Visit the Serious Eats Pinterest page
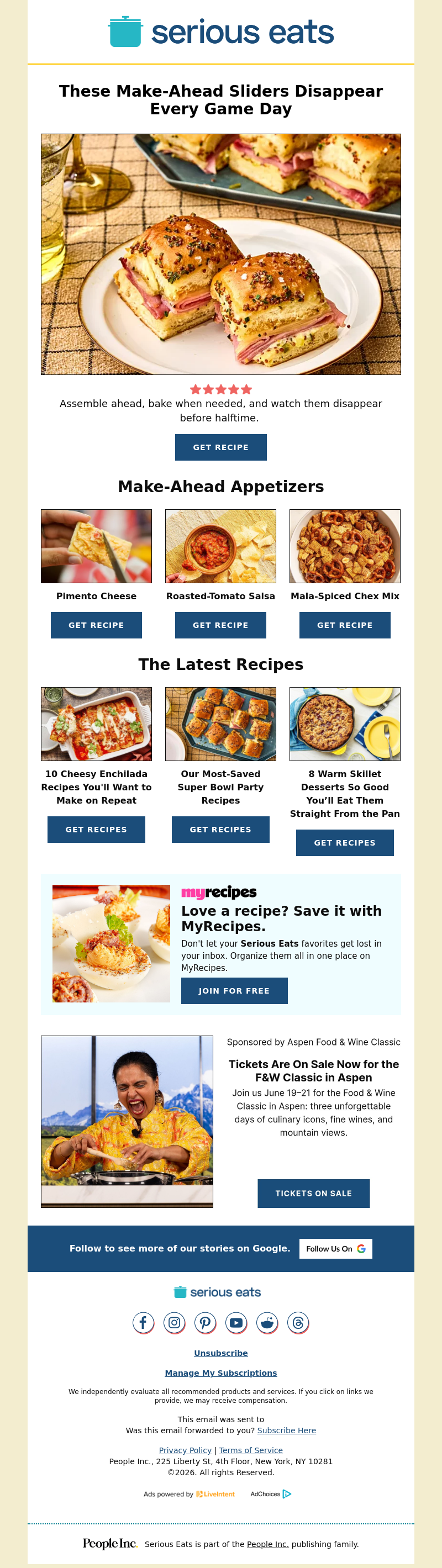442x1568 pixels. pos(205,1322)
